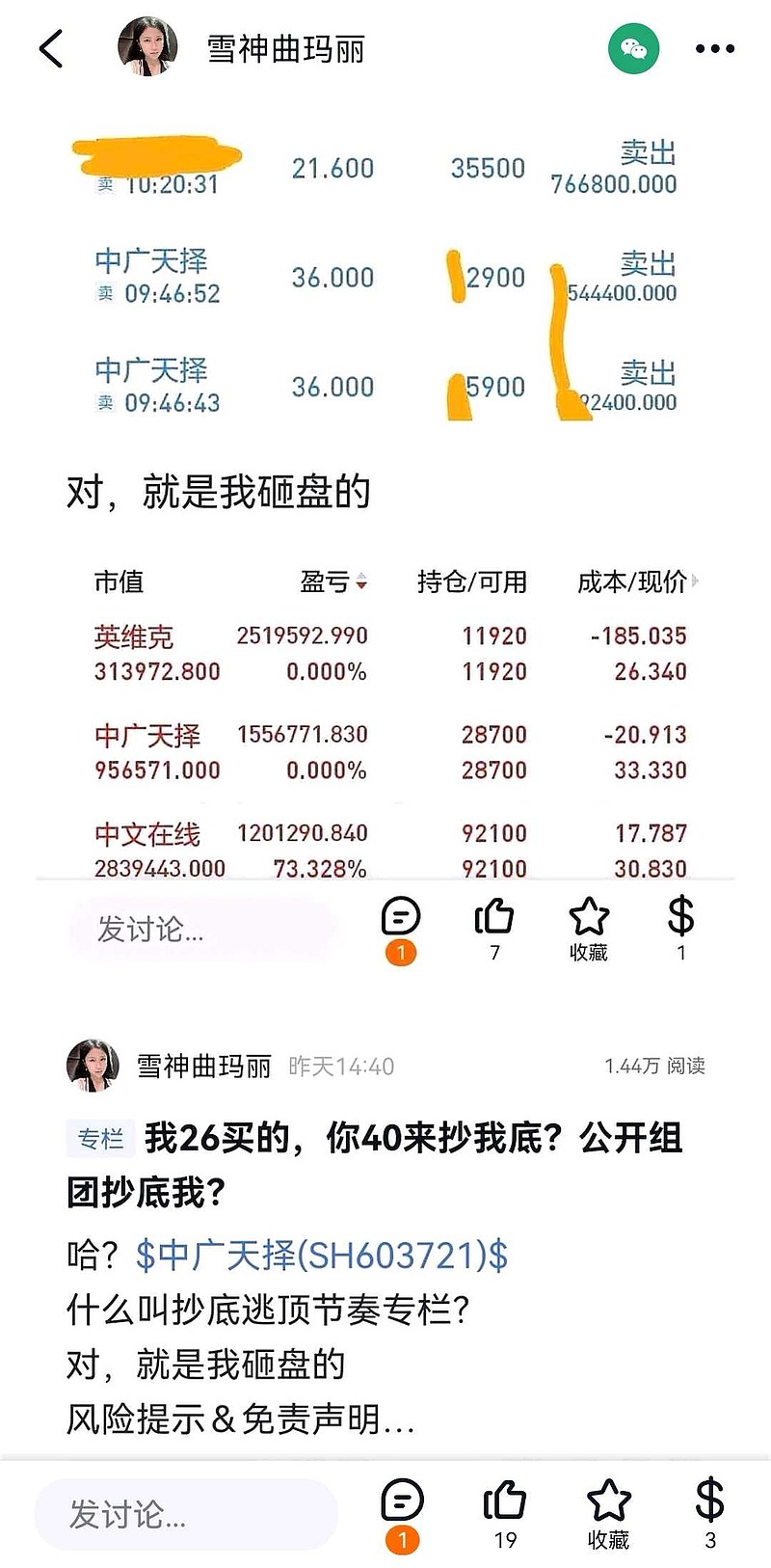Share the post via the green WeChat icon

(x=633, y=47)
